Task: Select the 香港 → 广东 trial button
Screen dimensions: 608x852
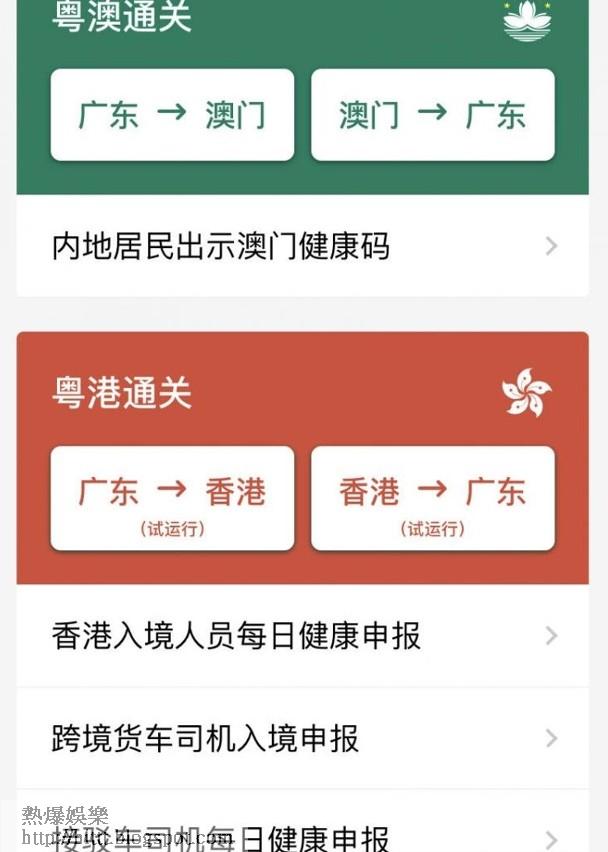Action: (x=432, y=498)
